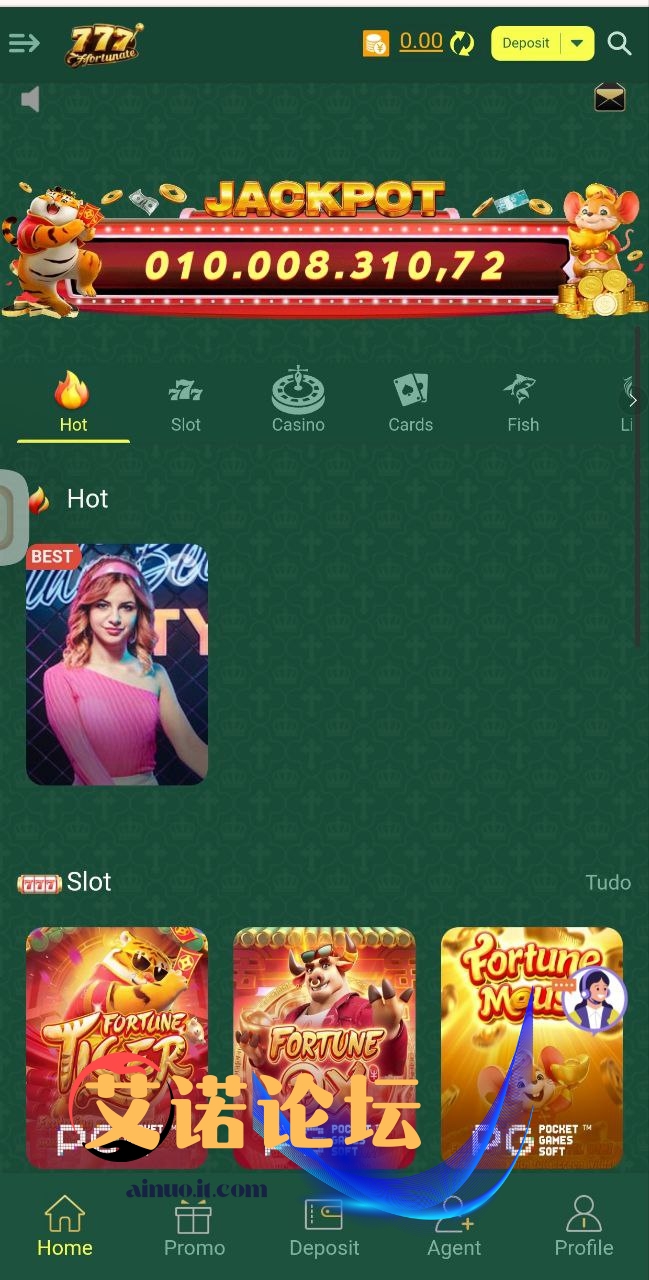Open the search icon
The width and height of the screenshot is (649, 1280).
point(619,43)
